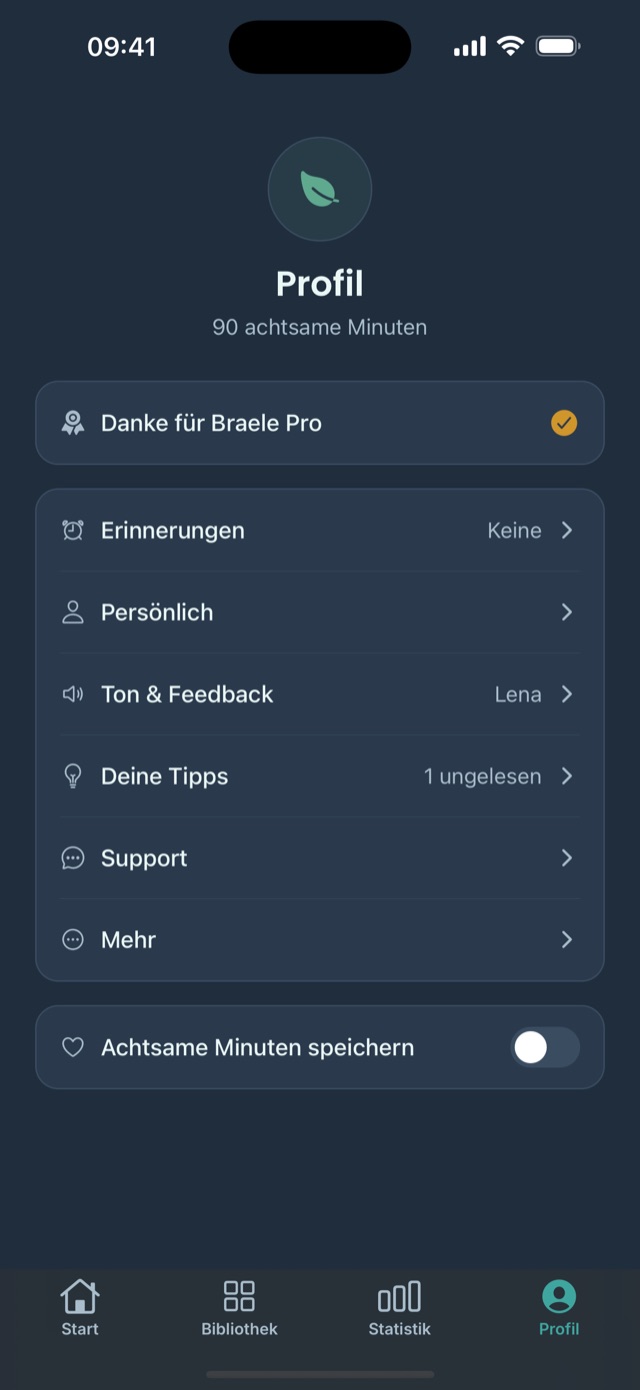Open Ton & Feedback settings
Viewport: 640px width, 1390px height.
click(x=320, y=694)
